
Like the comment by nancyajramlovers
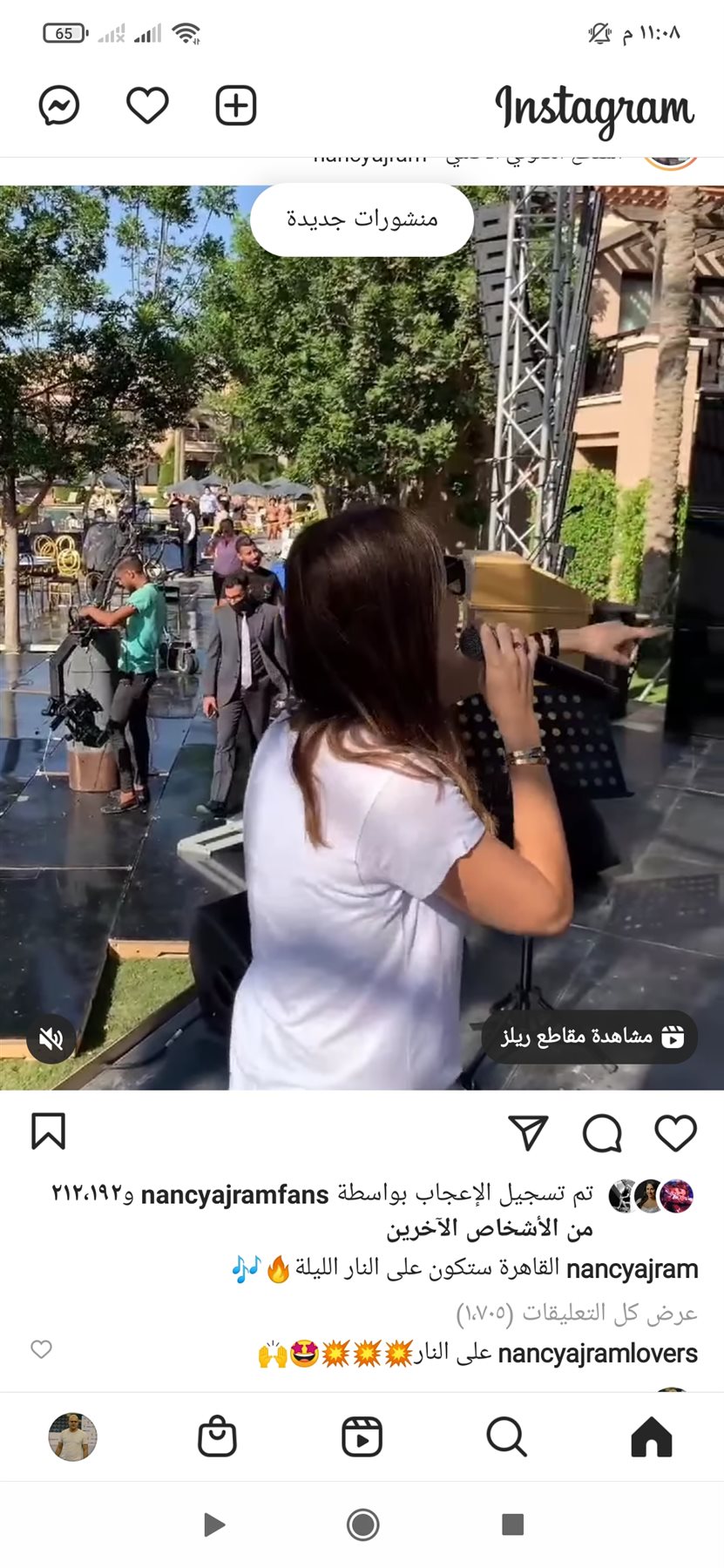coord(41,1349)
